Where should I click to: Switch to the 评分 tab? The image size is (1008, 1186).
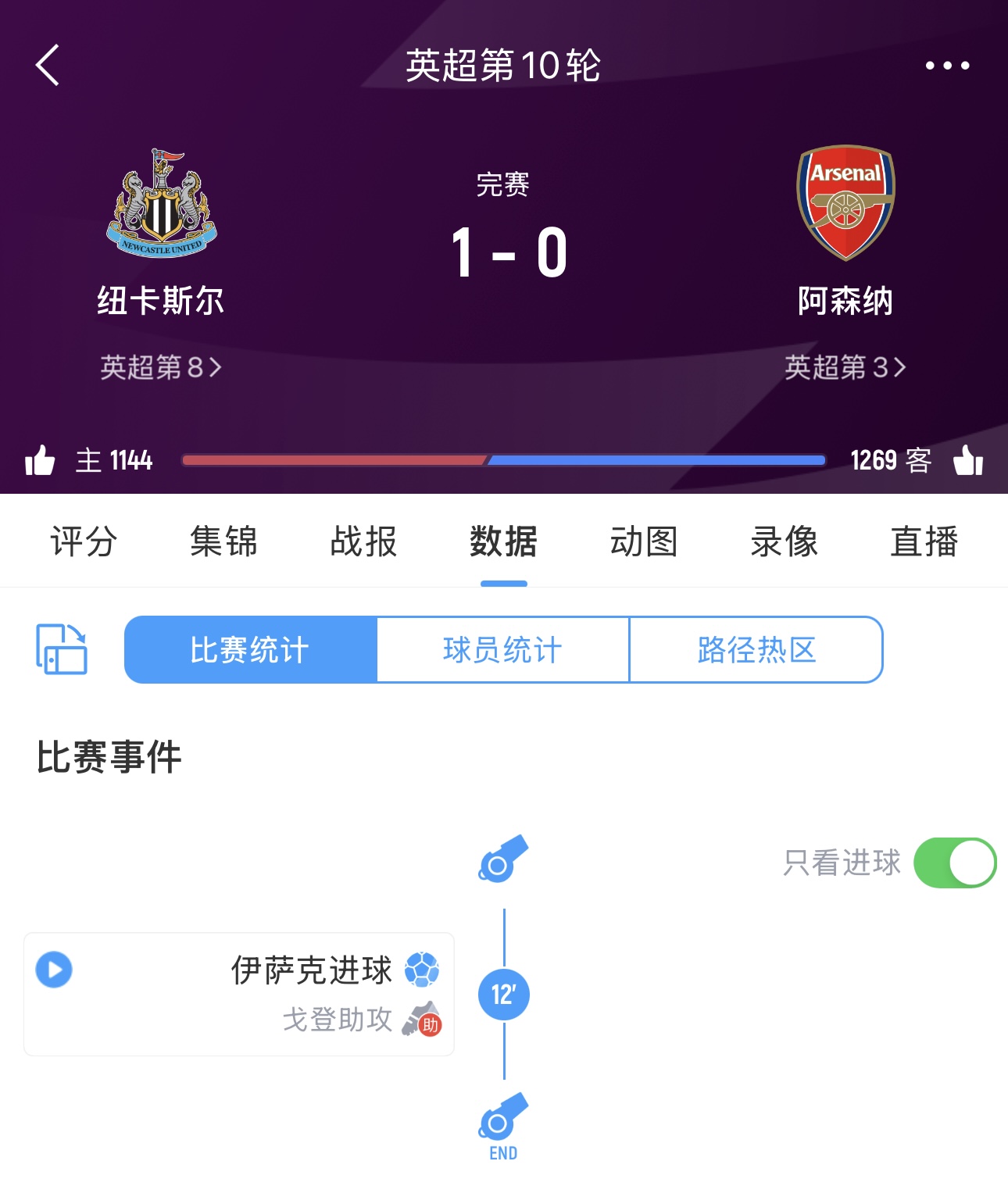(84, 541)
